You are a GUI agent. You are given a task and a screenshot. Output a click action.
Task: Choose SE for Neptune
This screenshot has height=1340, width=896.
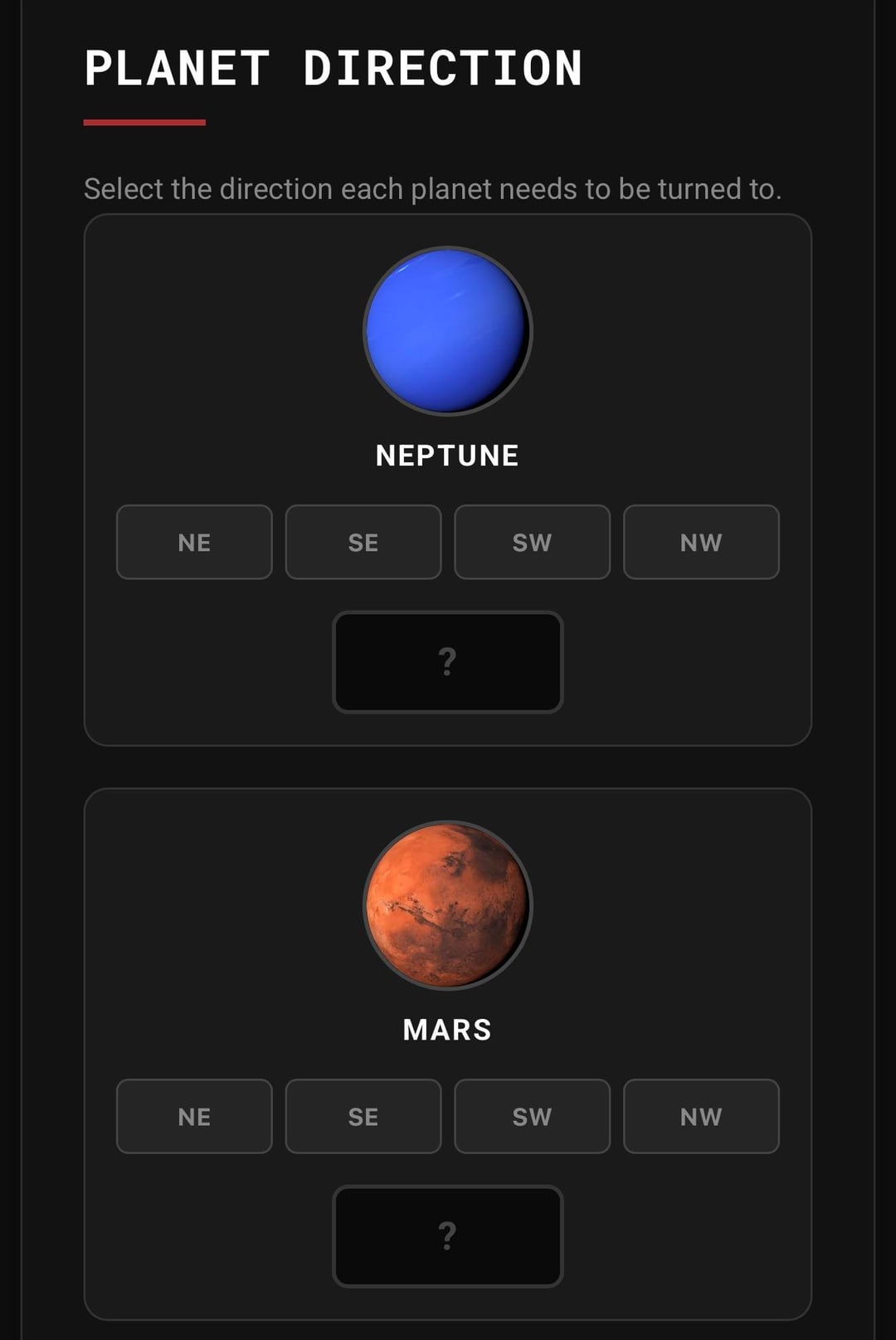pos(363,542)
